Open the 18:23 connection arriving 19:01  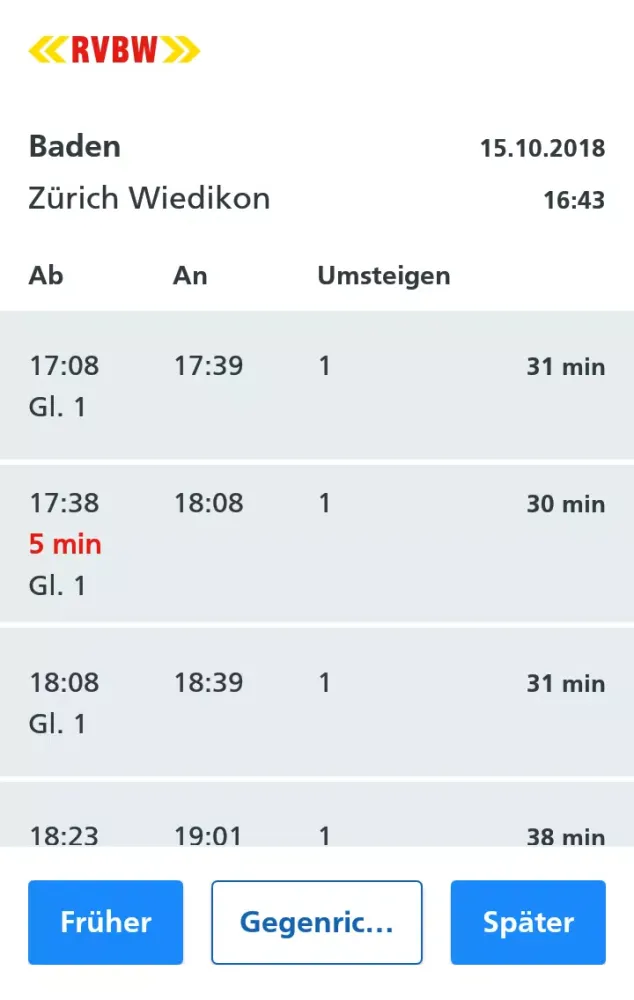click(316, 828)
